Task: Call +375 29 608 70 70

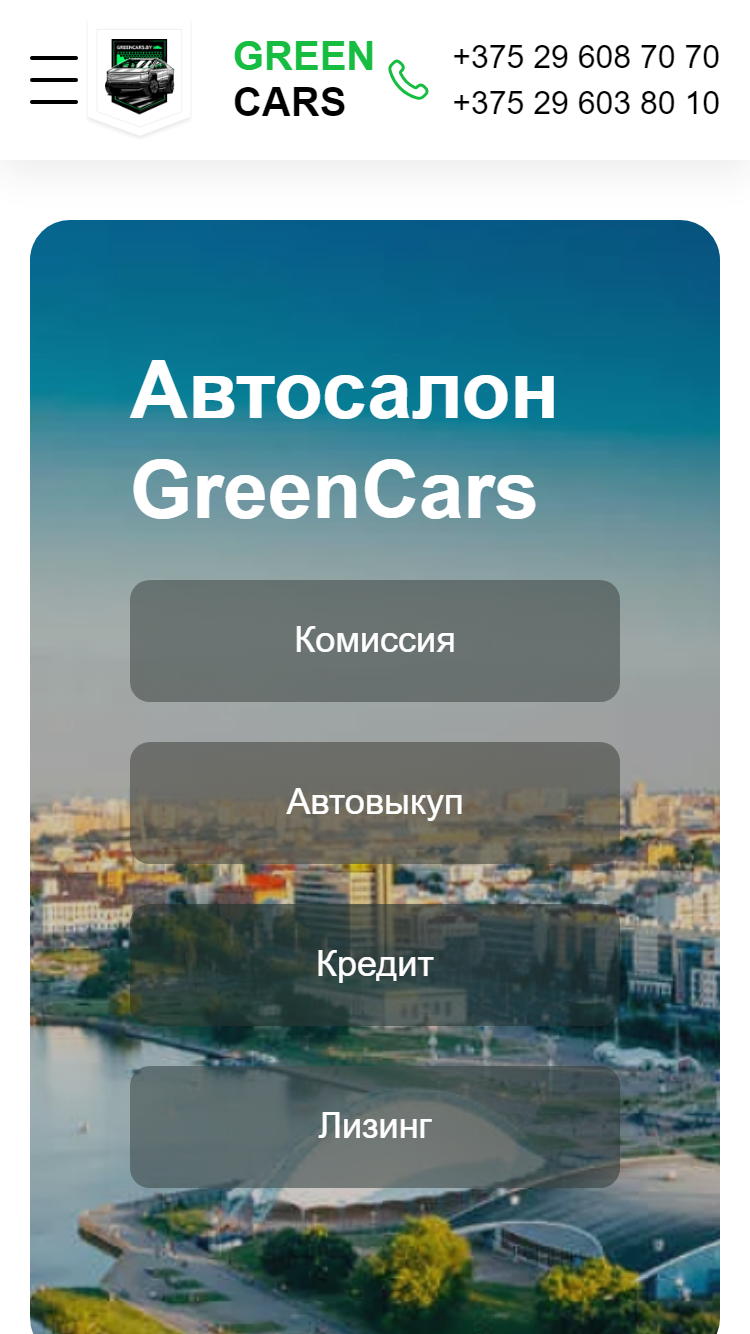Action: coord(586,57)
